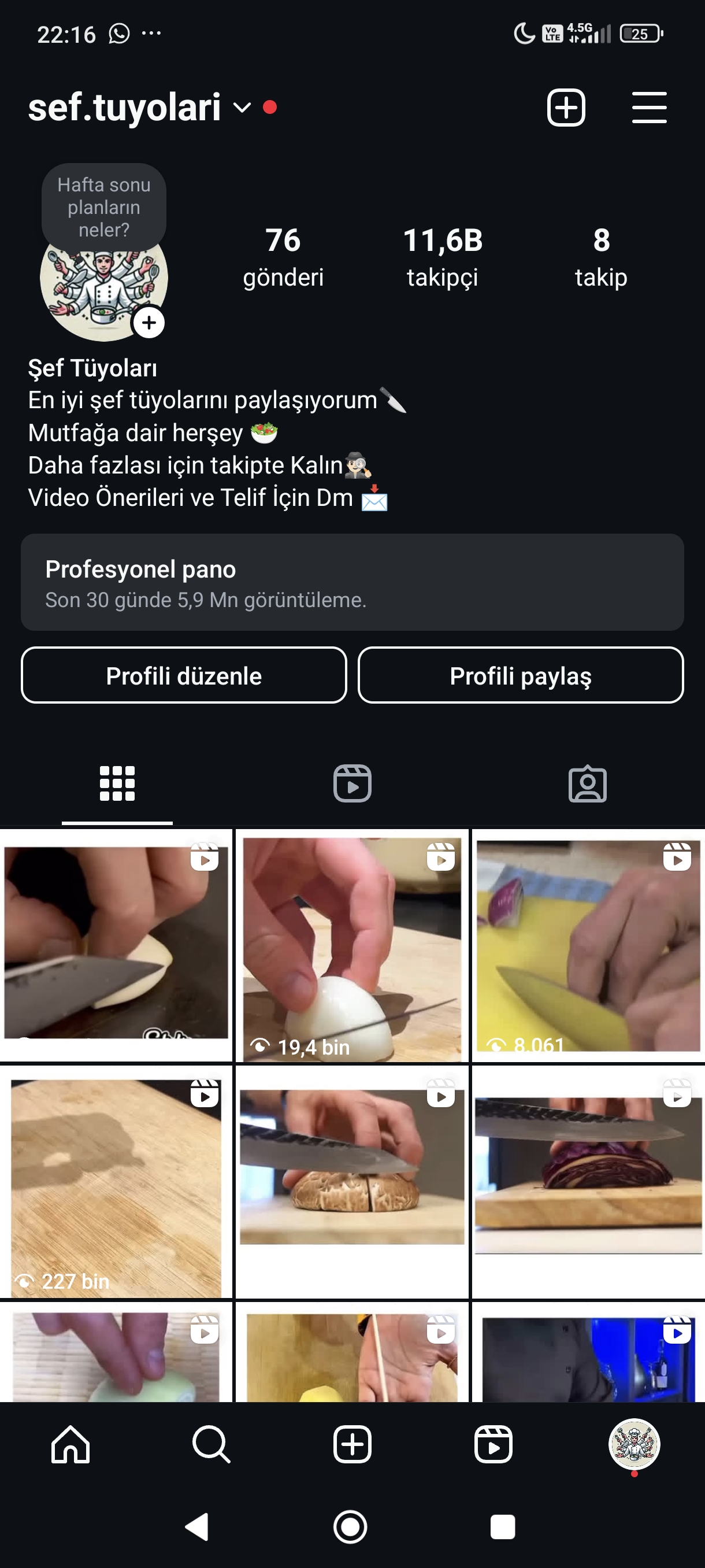Open the create new post plus icon

point(565,108)
